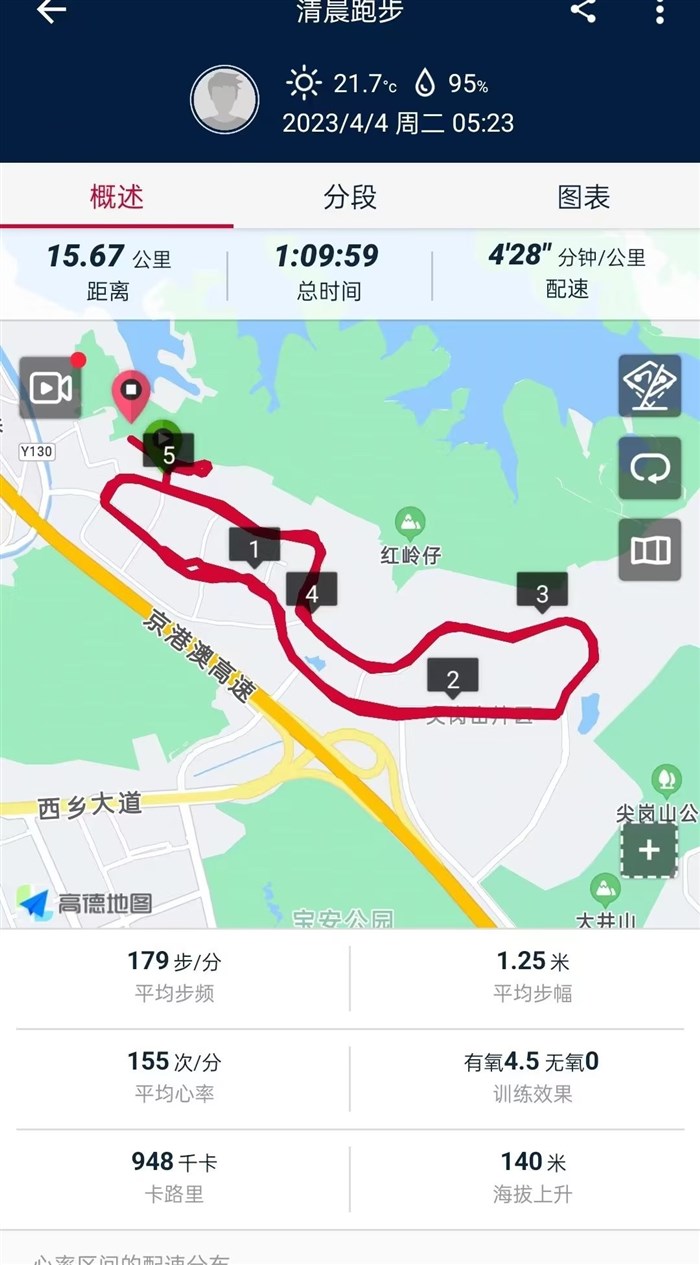This screenshot has height=1265, width=700.
Task: Open the route course icon on map
Action: [x=650, y=386]
